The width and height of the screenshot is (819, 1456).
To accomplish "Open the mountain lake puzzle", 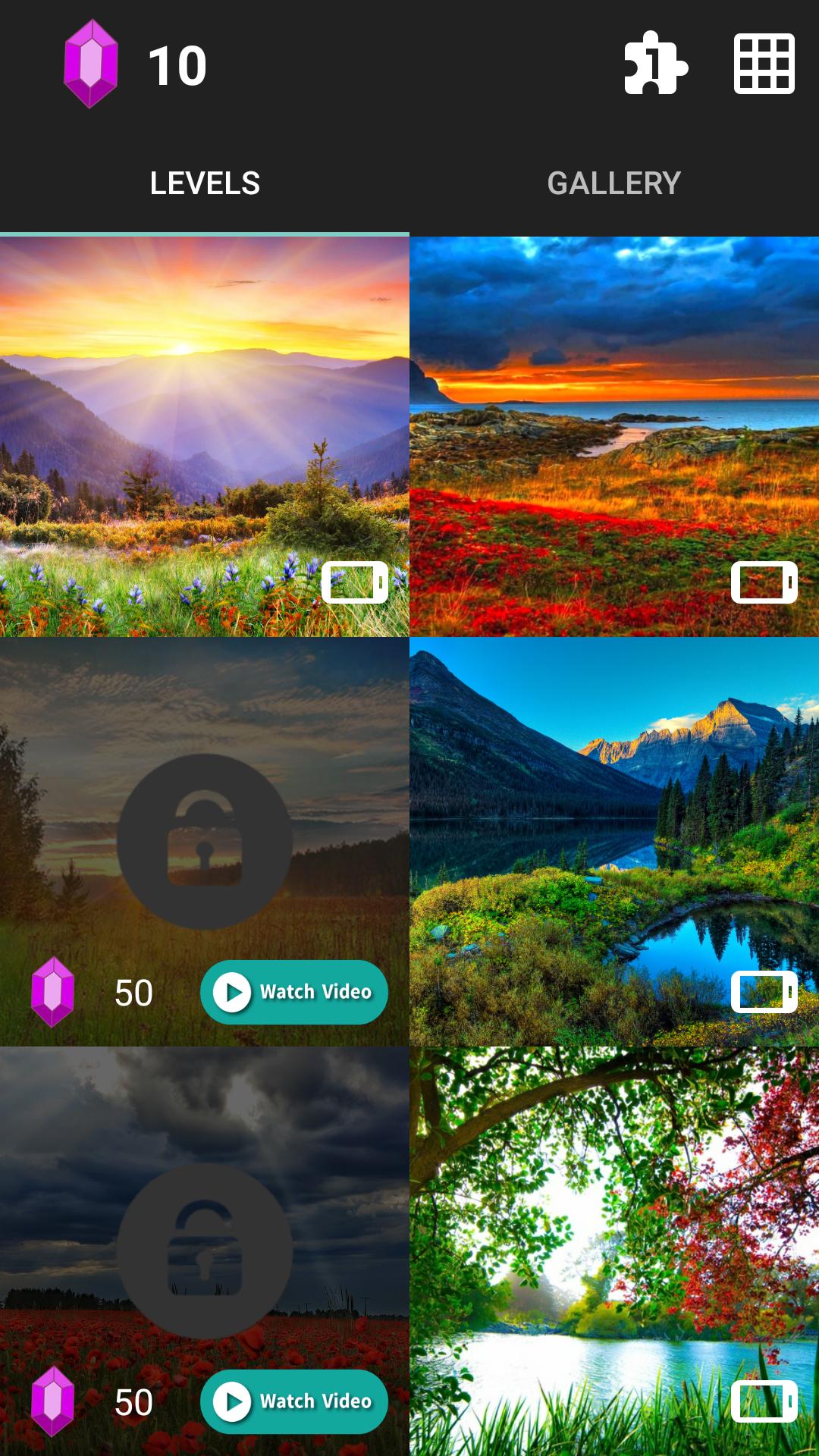I will pyautogui.click(x=614, y=842).
